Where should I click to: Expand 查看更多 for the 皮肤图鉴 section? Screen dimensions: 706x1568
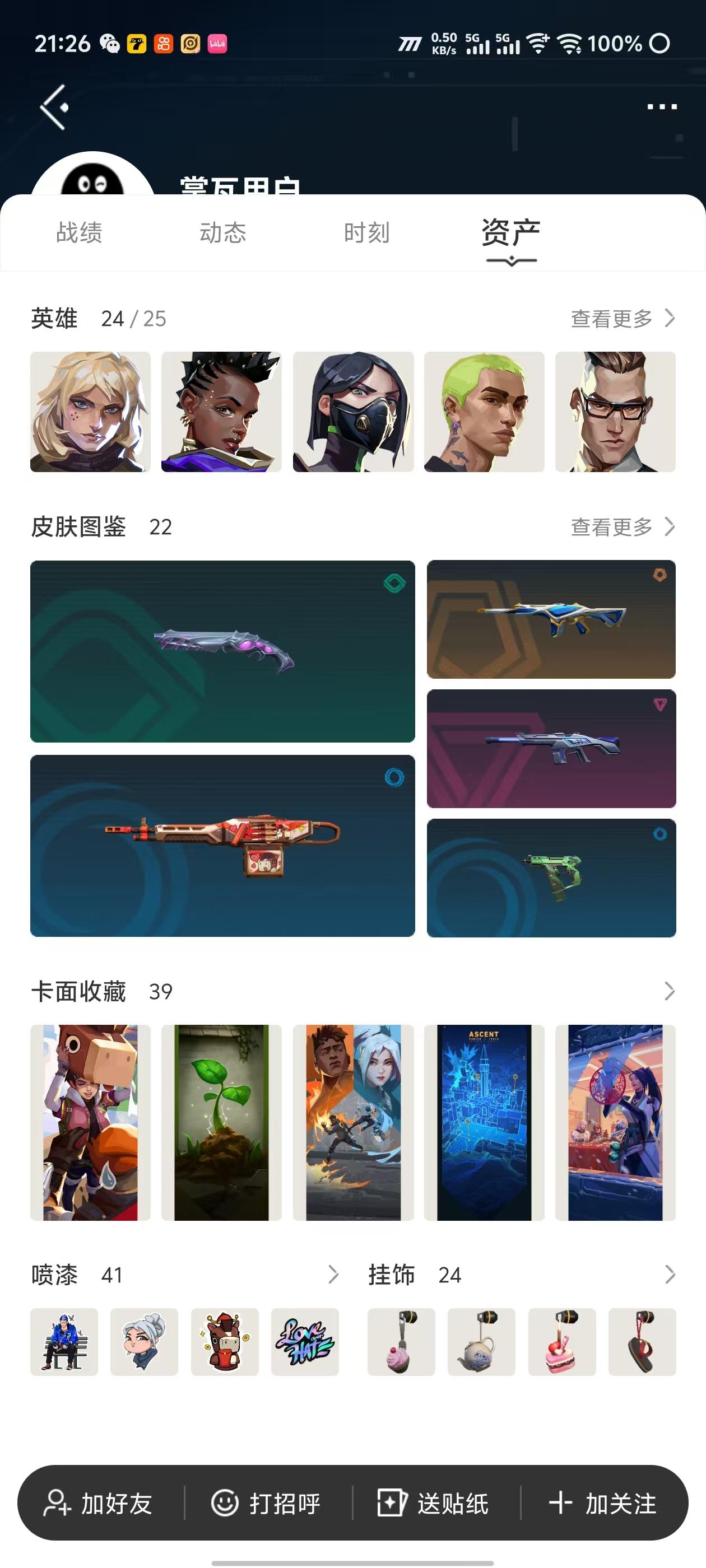tap(621, 528)
